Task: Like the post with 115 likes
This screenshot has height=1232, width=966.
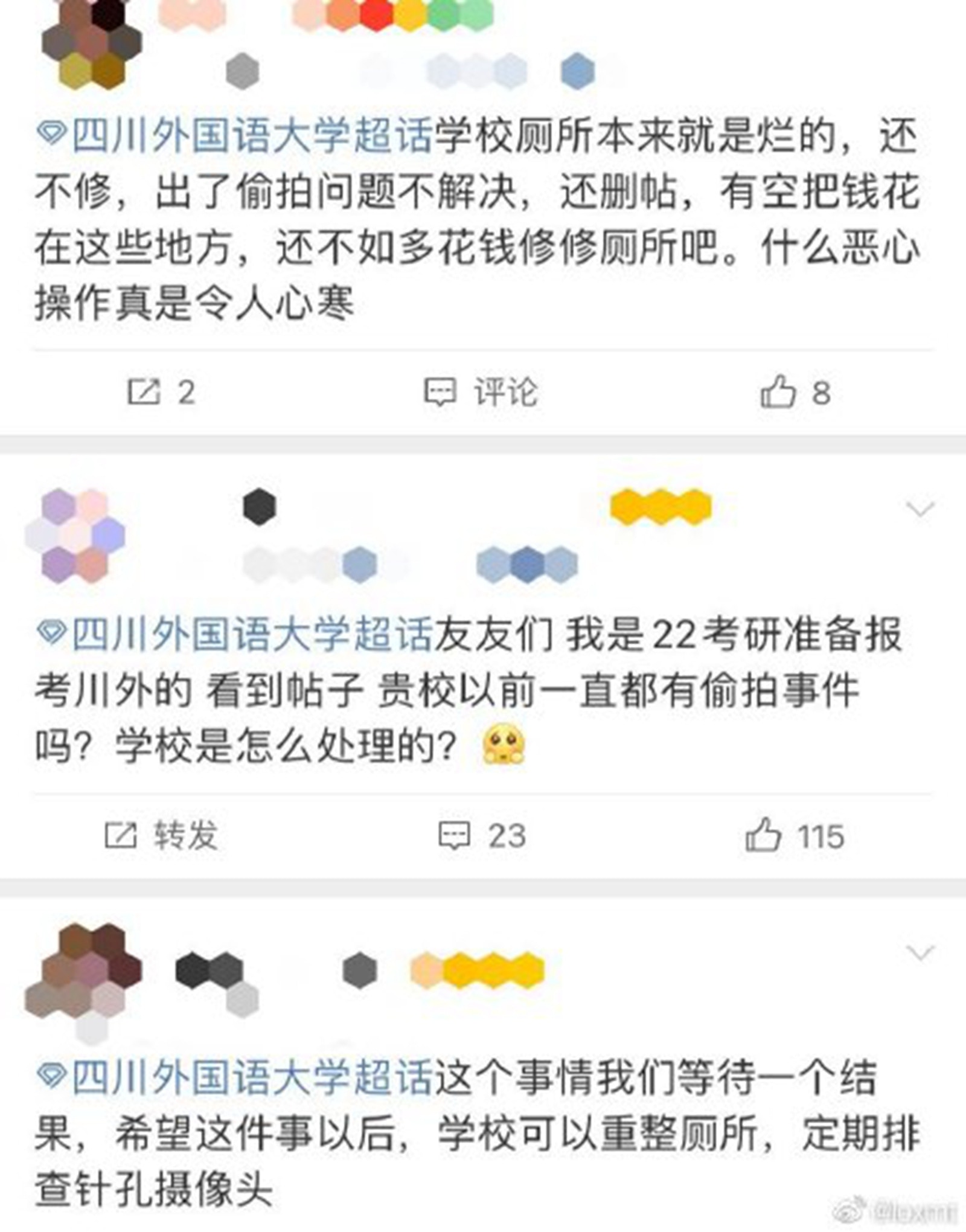Action: tap(795, 837)
